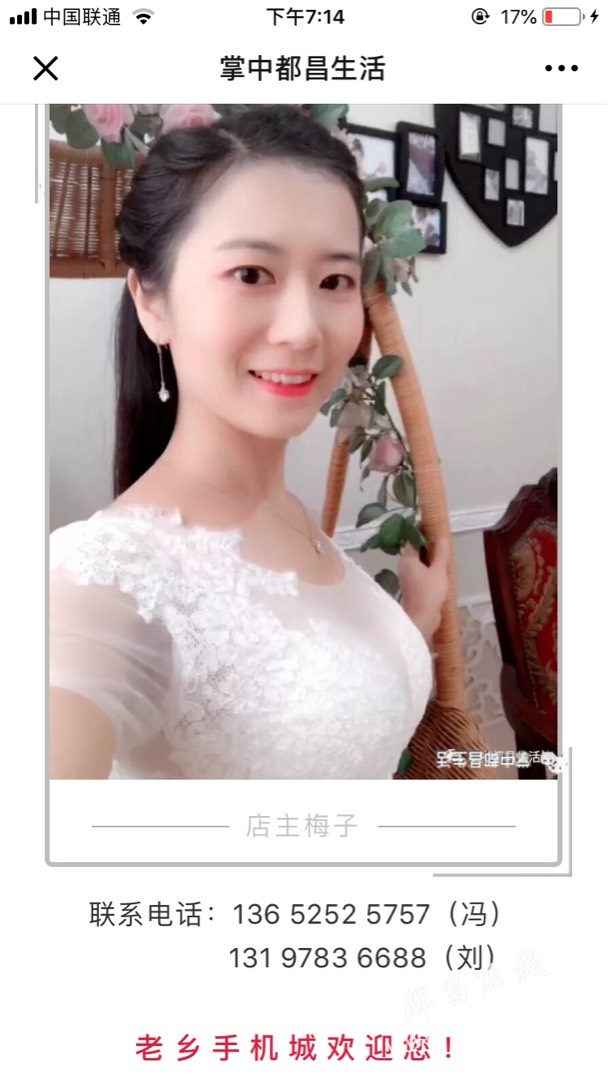This screenshot has width=608, height=1080.
Task: Open the three-dot overflow menu
Action: 561,68
